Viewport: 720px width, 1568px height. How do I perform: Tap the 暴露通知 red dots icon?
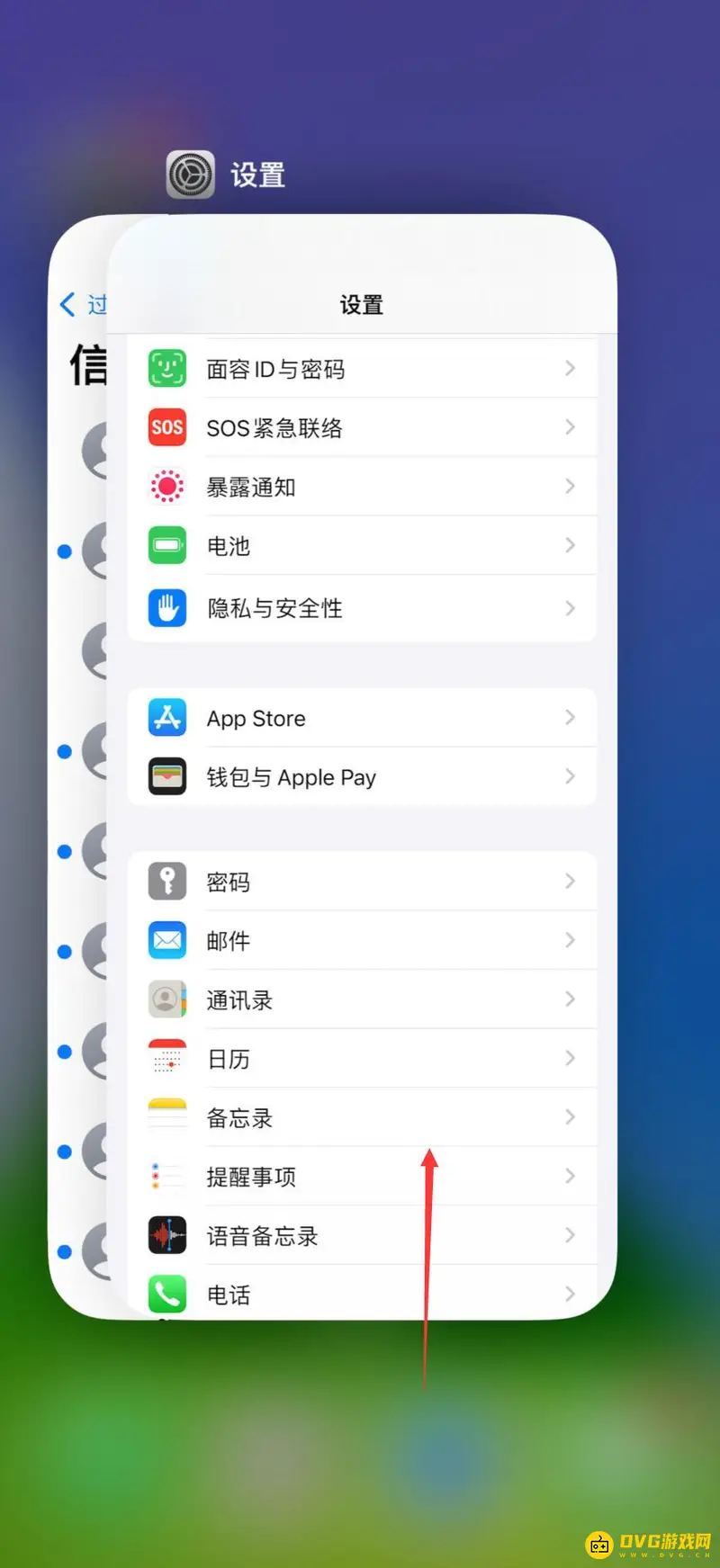point(166,487)
